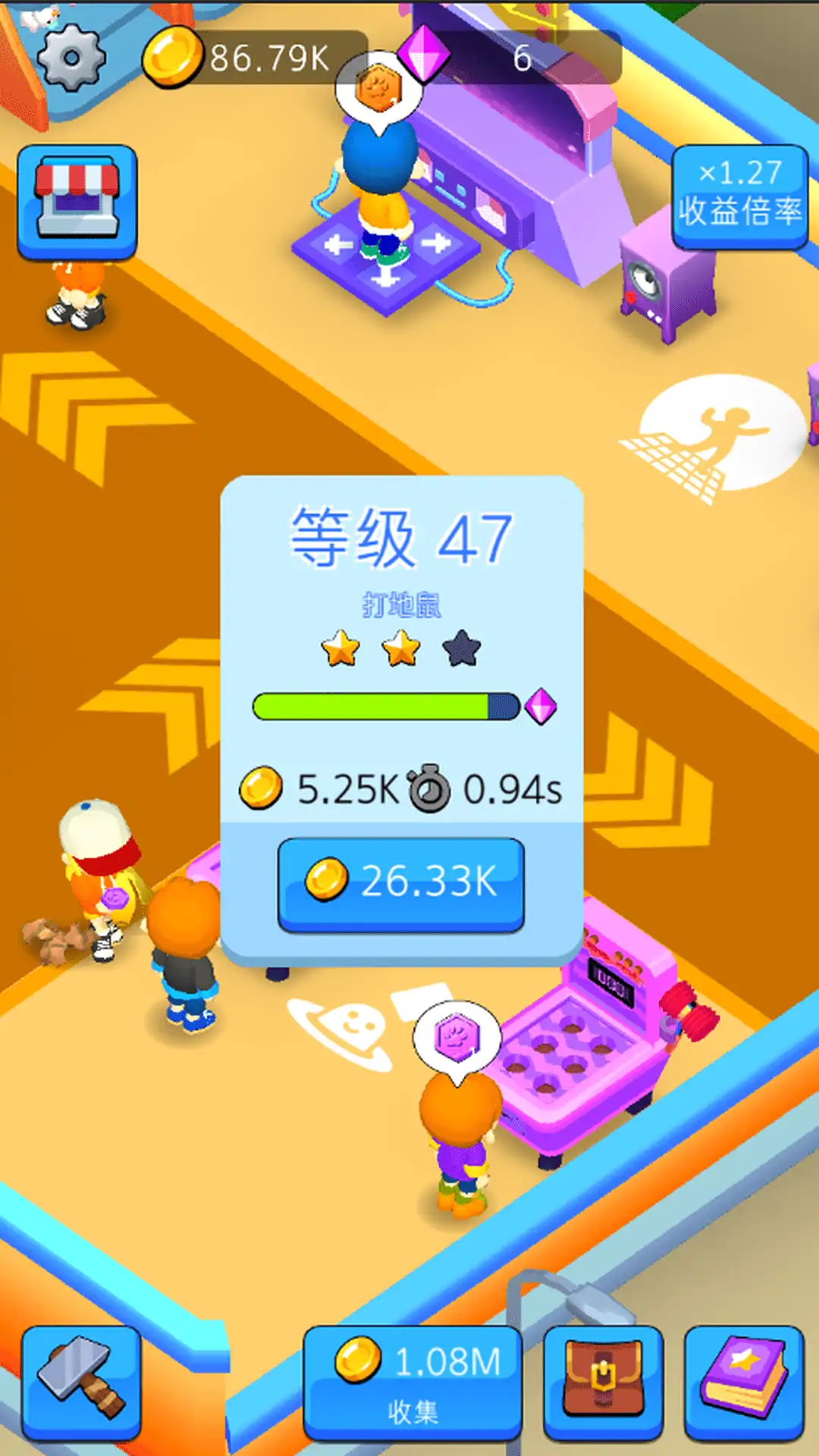Open the shop storefront button
819x1456 pixels.
point(77,201)
